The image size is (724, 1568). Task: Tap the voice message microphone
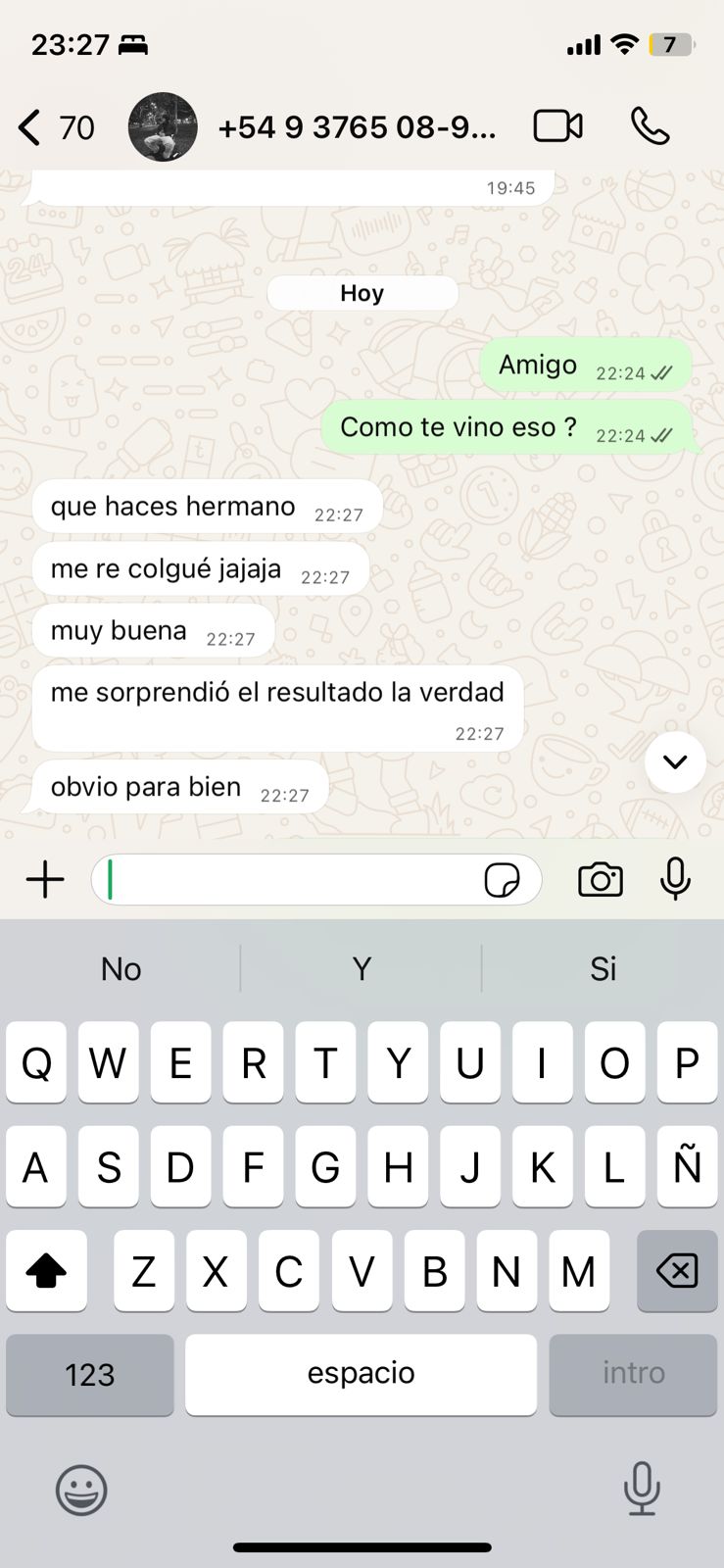point(675,879)
